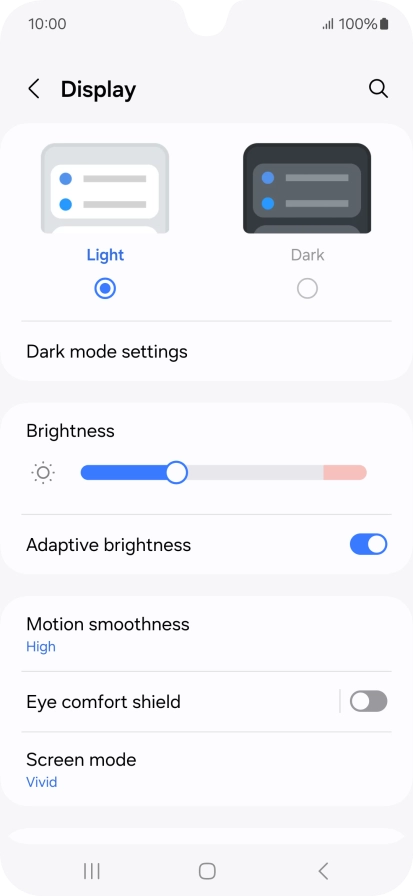Tap the system home button
The height and width of the screenshot is (896, 413).
pos(207,871)
